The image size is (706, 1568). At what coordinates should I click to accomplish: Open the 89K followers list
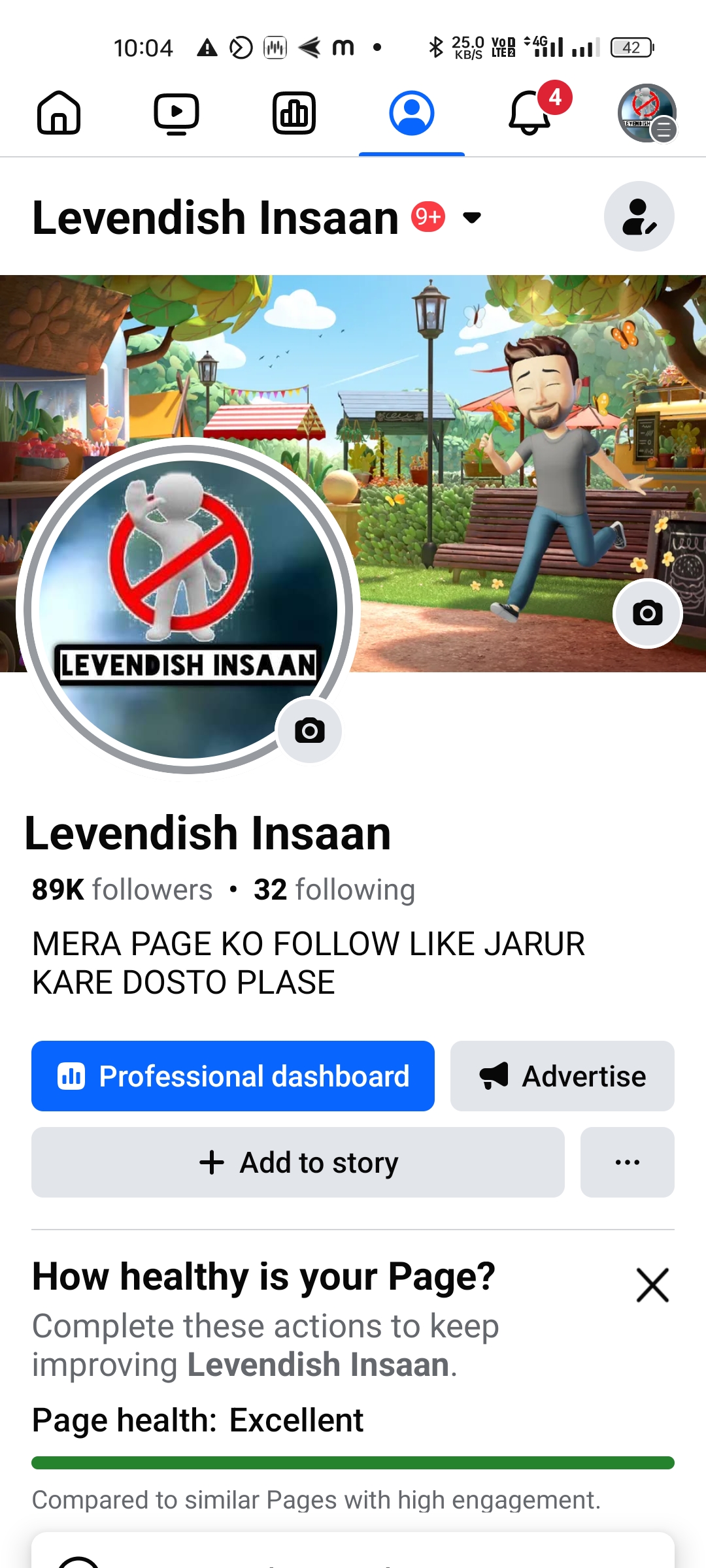122,890
